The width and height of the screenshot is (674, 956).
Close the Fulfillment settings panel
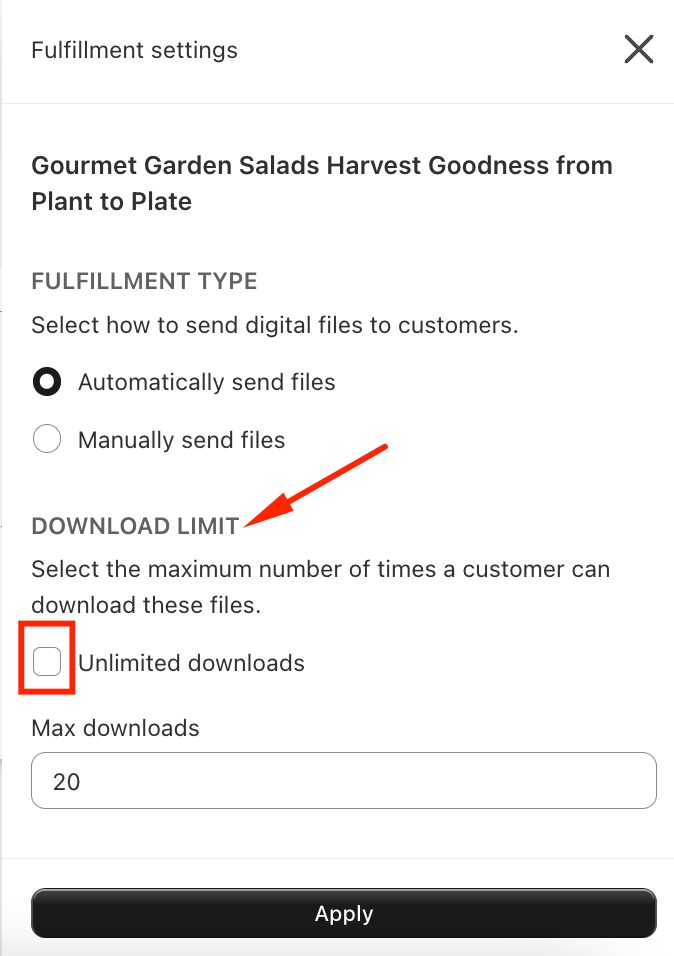[x=638, y=49]
